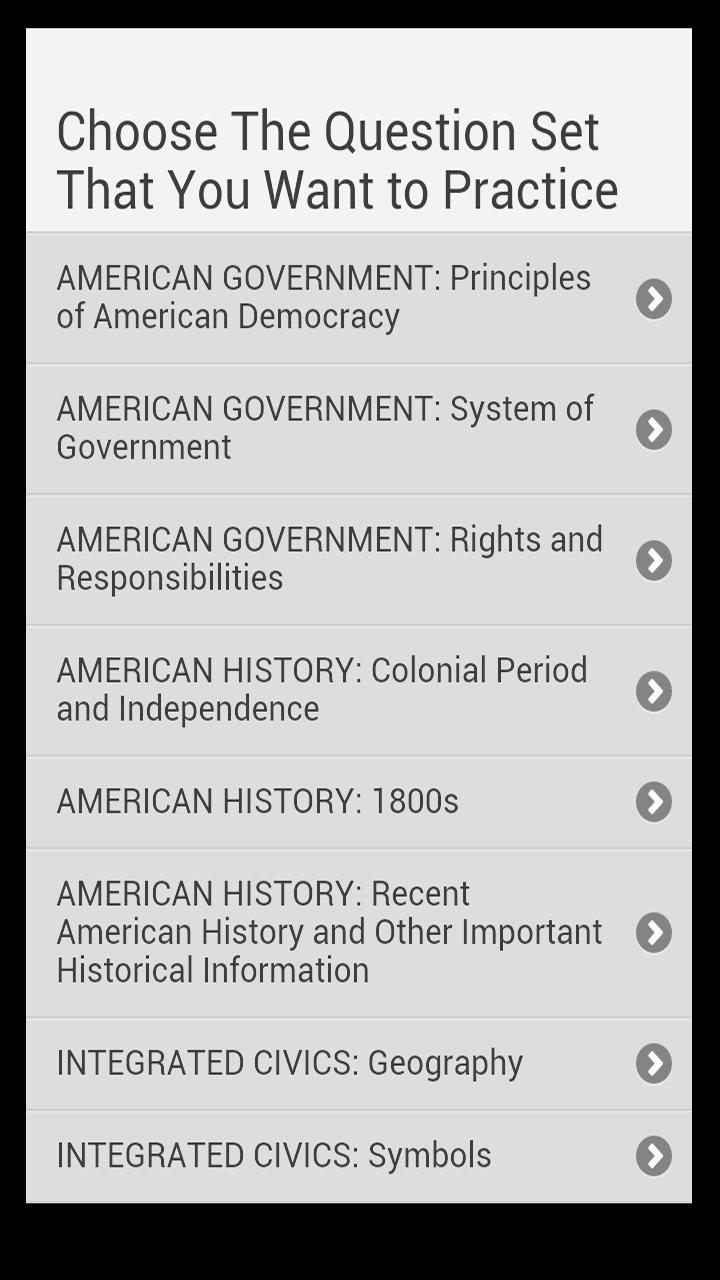Click the chevron next to Colonial Period and Independence

653,690
